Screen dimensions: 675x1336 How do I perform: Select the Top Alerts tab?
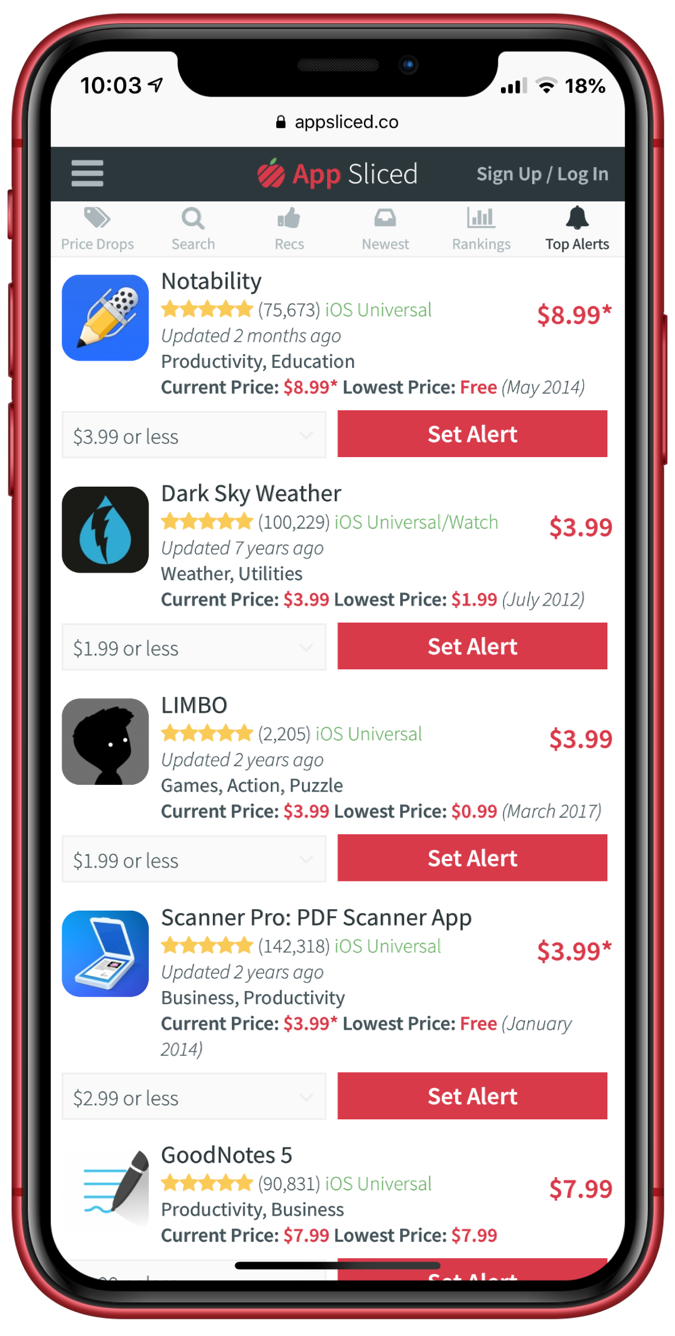pos(577,229)
